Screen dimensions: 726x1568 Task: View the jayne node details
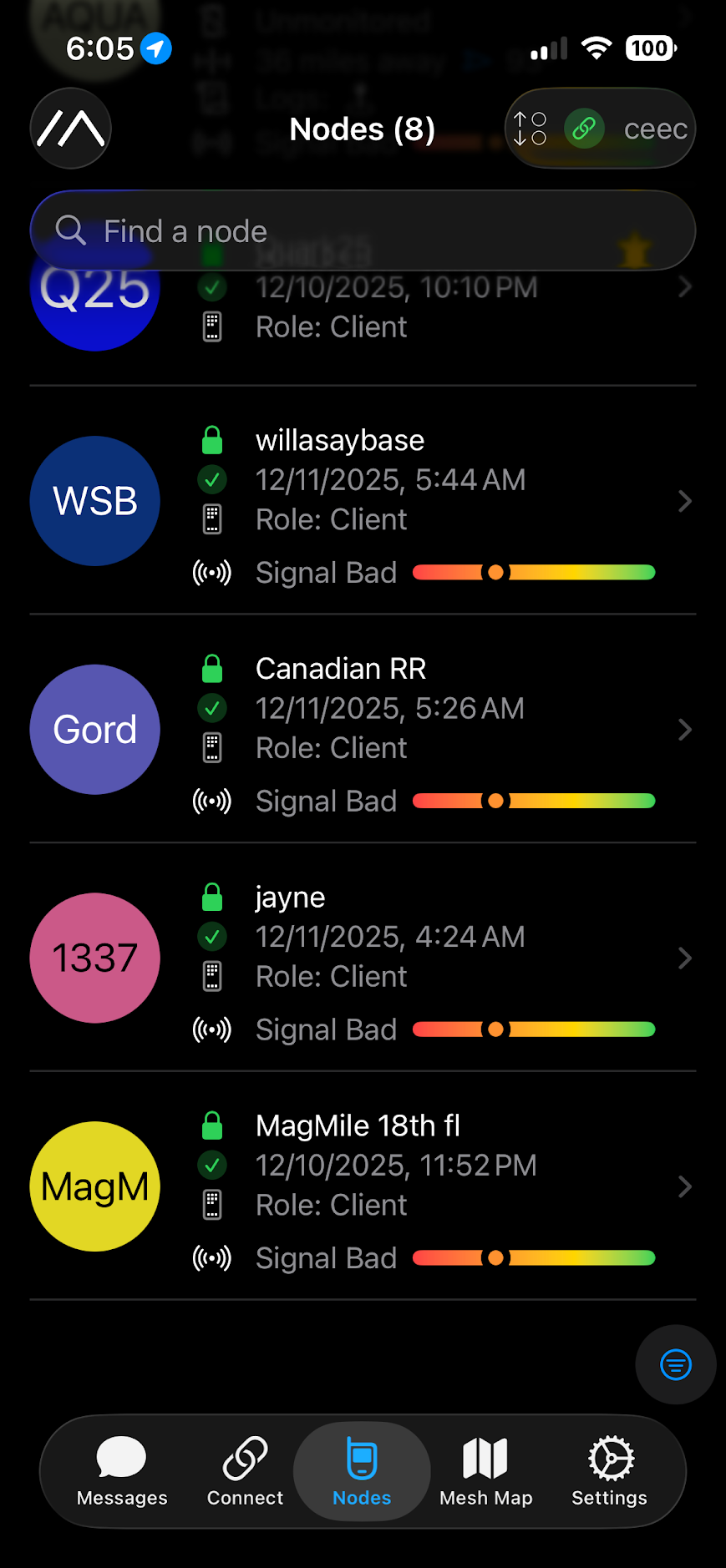click(x=363, y=958)
